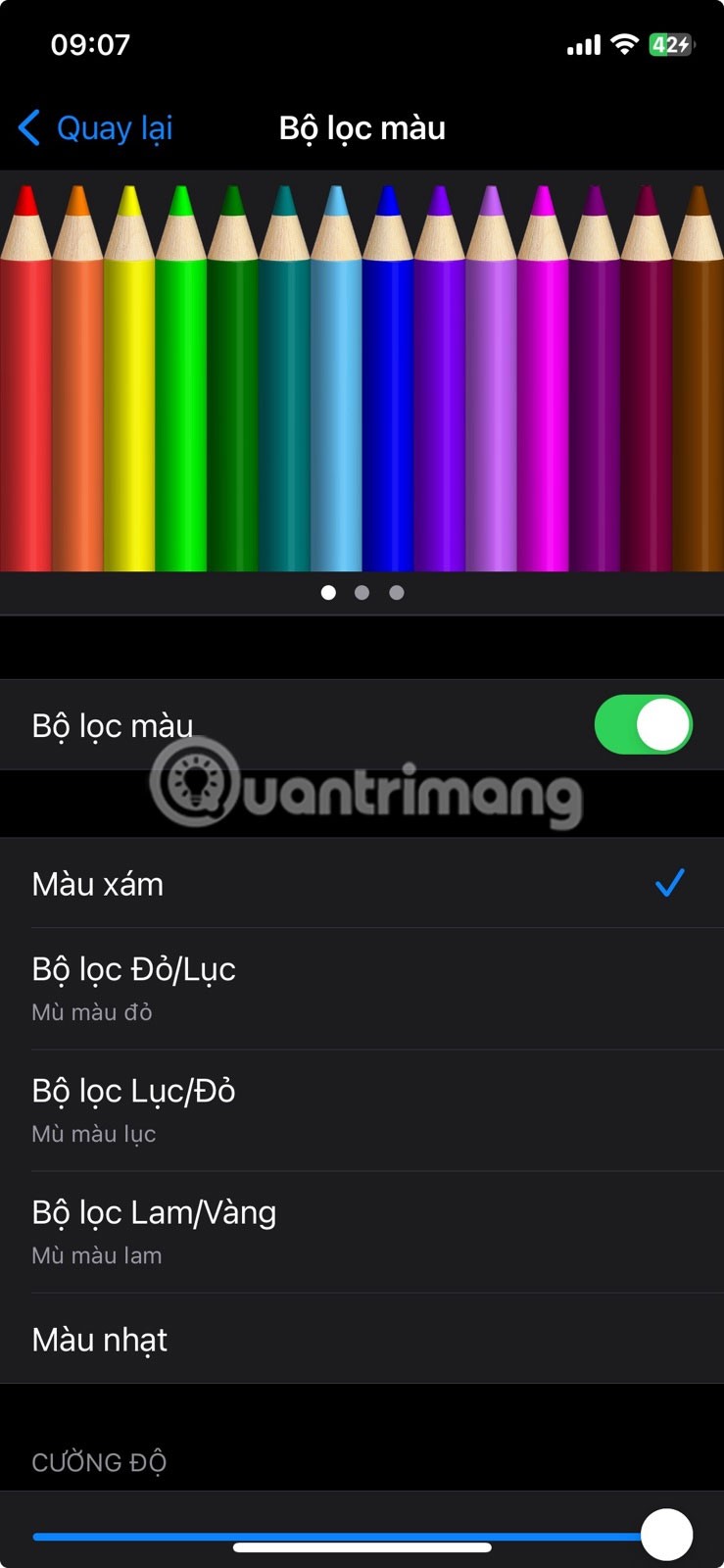Viewport: 724px width, 1568px height.
Task: Tap the page indicator dots
Action: coord(362,593)
